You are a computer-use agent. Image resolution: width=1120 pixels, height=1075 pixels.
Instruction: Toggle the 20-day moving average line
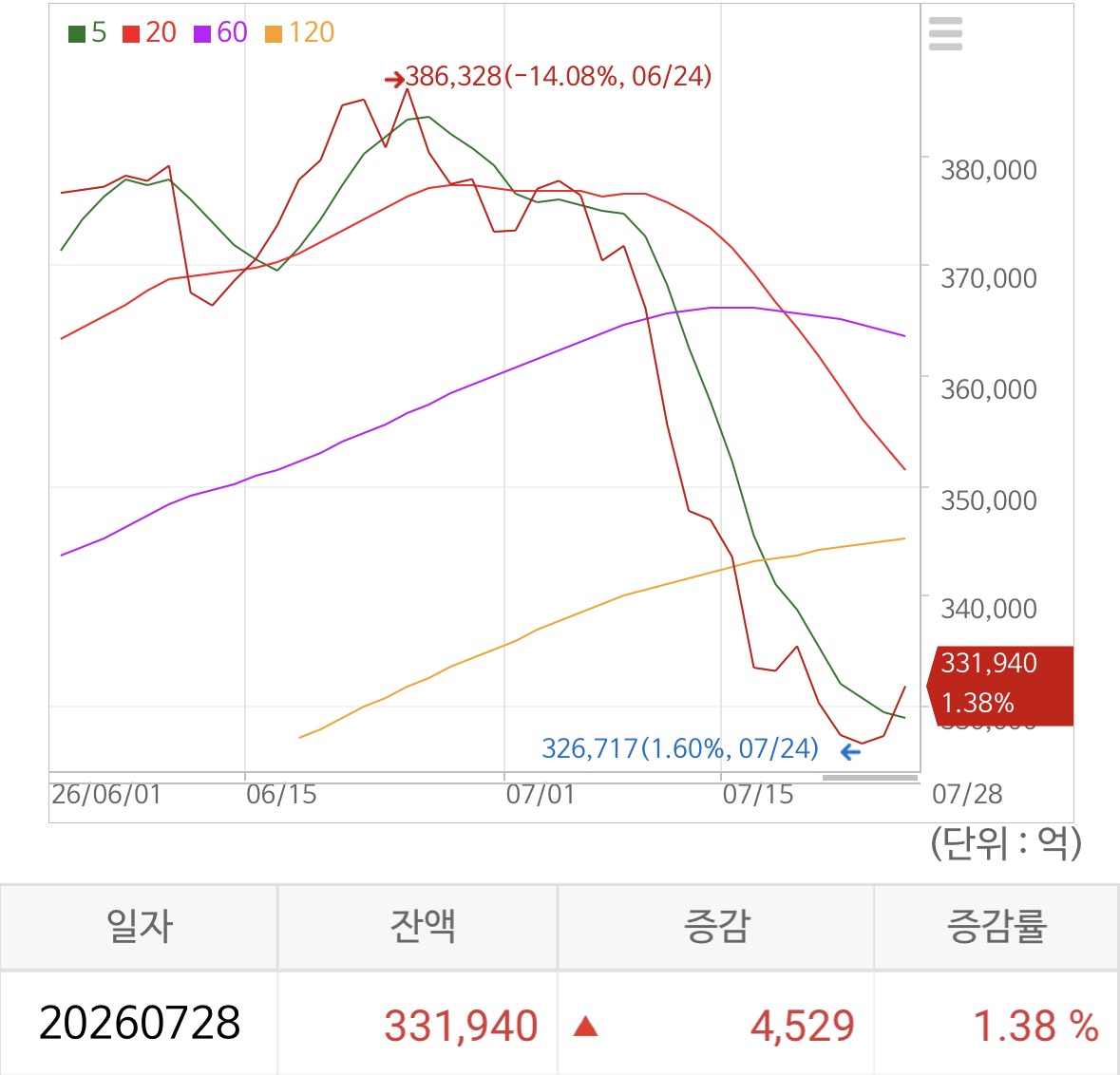(149, 33)
